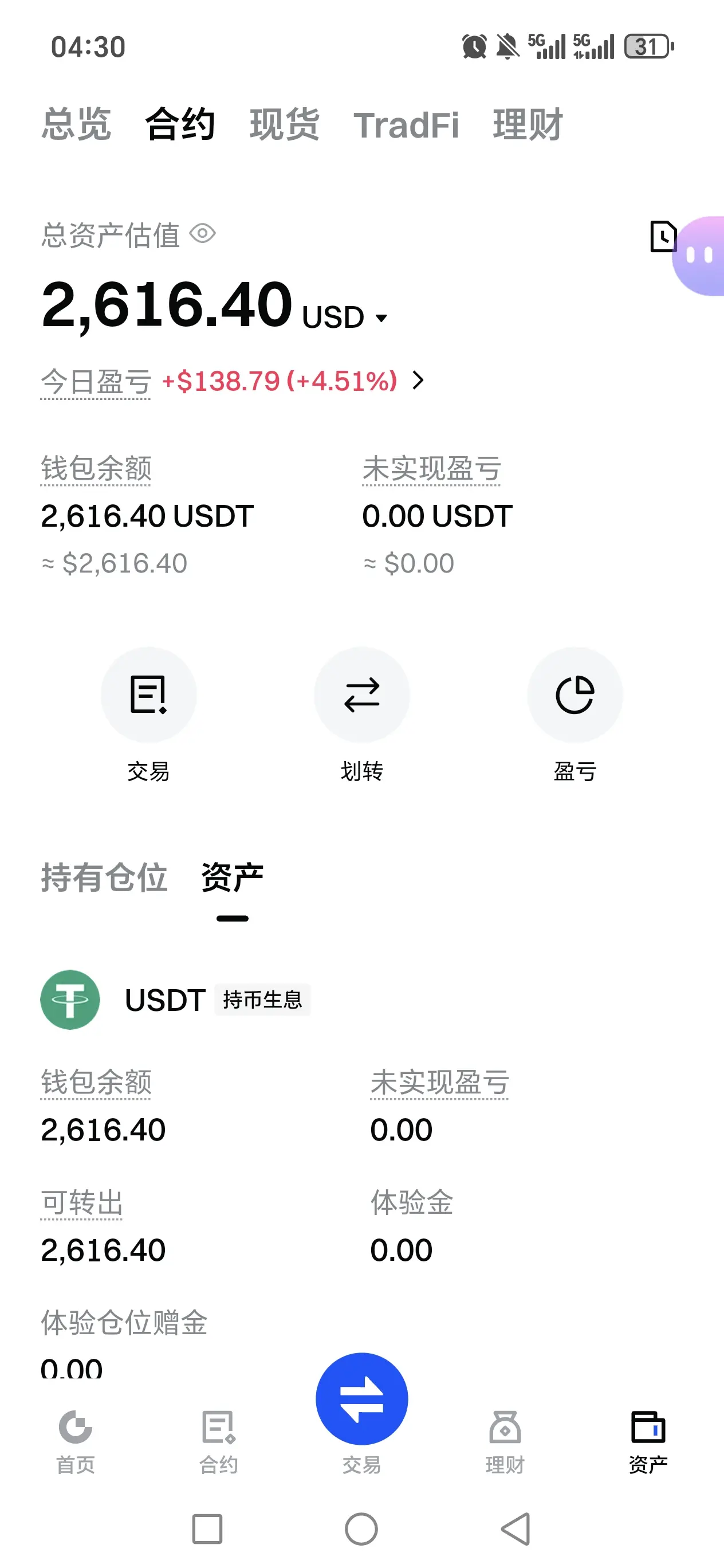The width and height of the screenshot is (724, 1568).
Task: Go to 首页 in bottom navigation
Action: tap(76, 1441)
